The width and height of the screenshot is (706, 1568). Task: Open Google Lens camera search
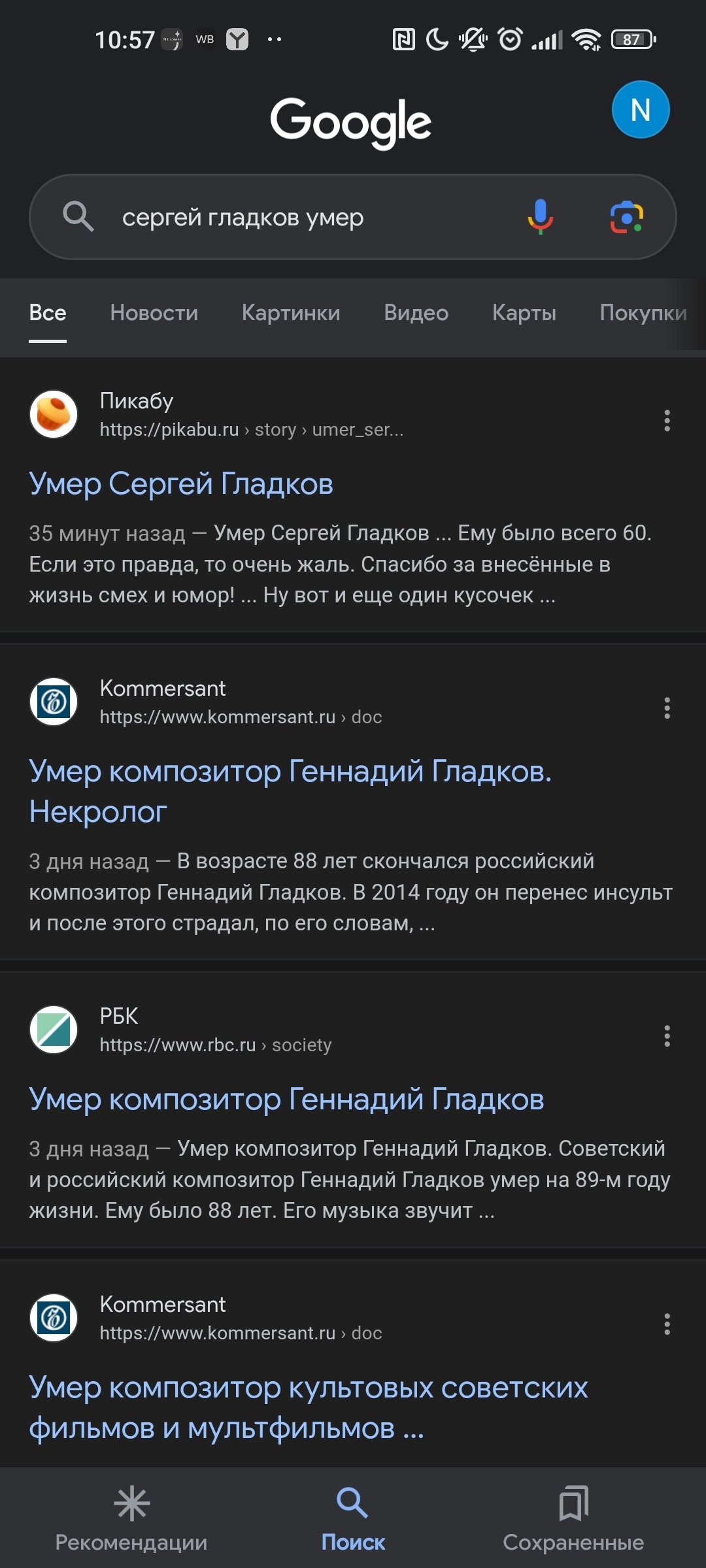tap(626, 217)
